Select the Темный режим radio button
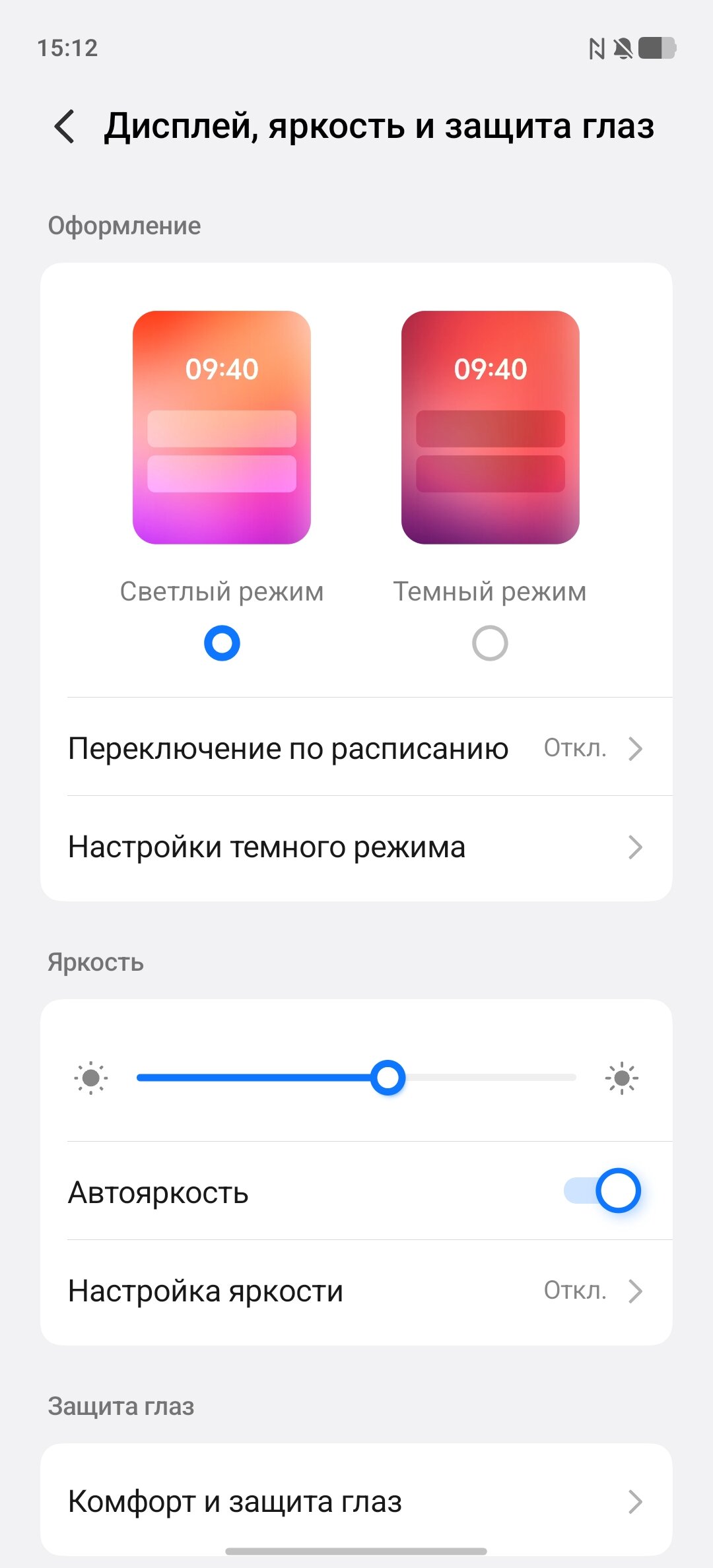The image size is (713, 1568). (x=490, y=643)
